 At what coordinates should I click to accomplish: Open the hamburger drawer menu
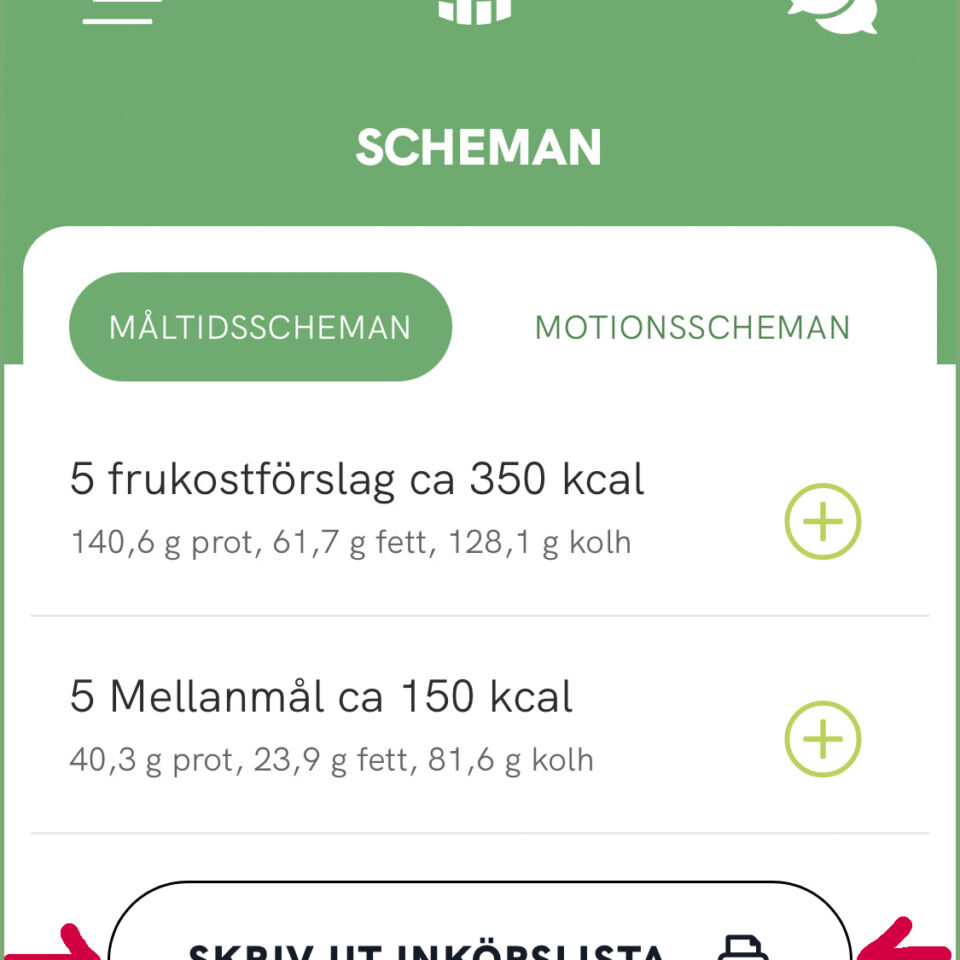pyautogui.click(x=122, y=12)
